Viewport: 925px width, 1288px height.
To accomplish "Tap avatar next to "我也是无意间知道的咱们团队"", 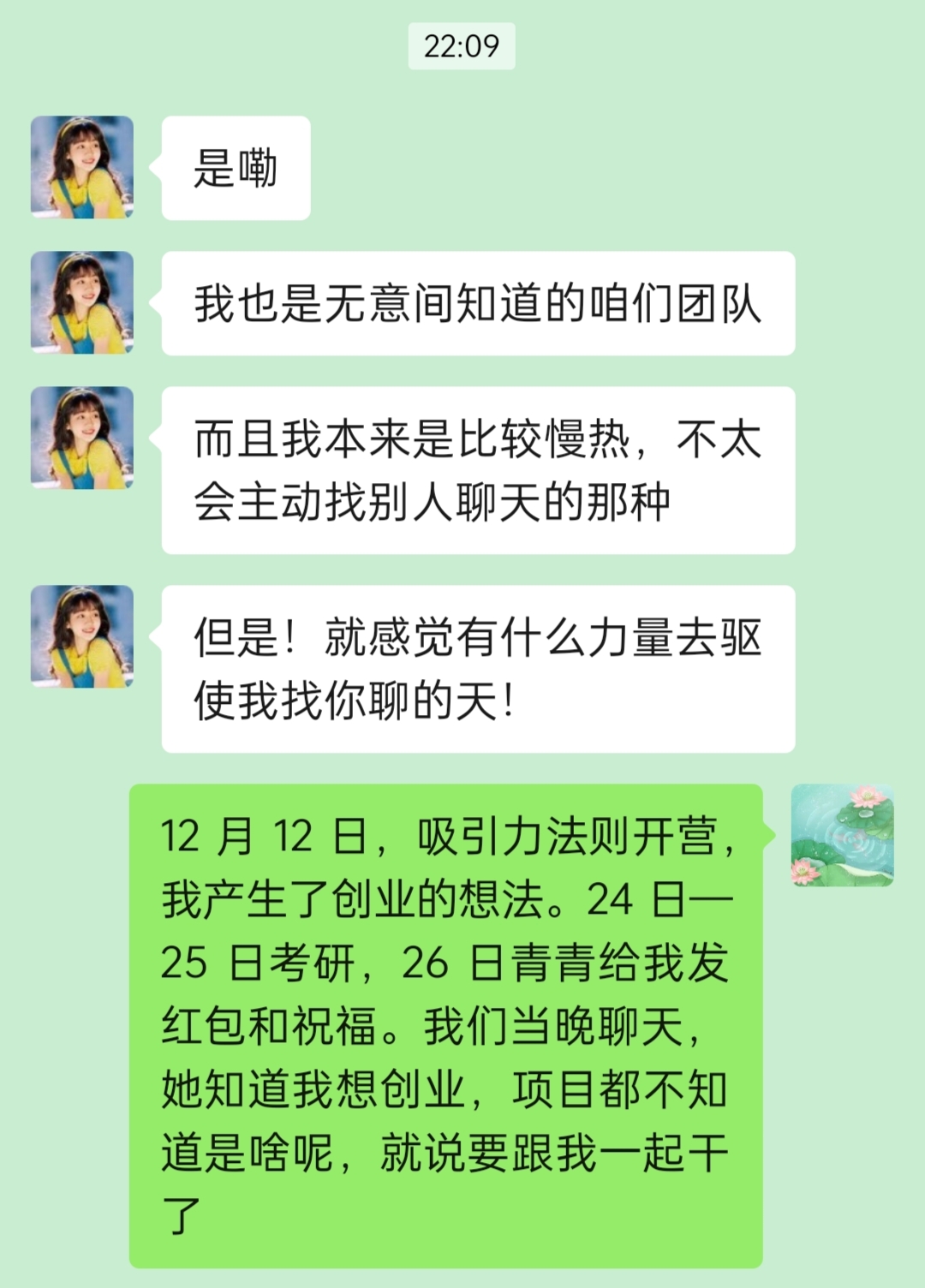I will pyautogui.click(x=82, y=302).
